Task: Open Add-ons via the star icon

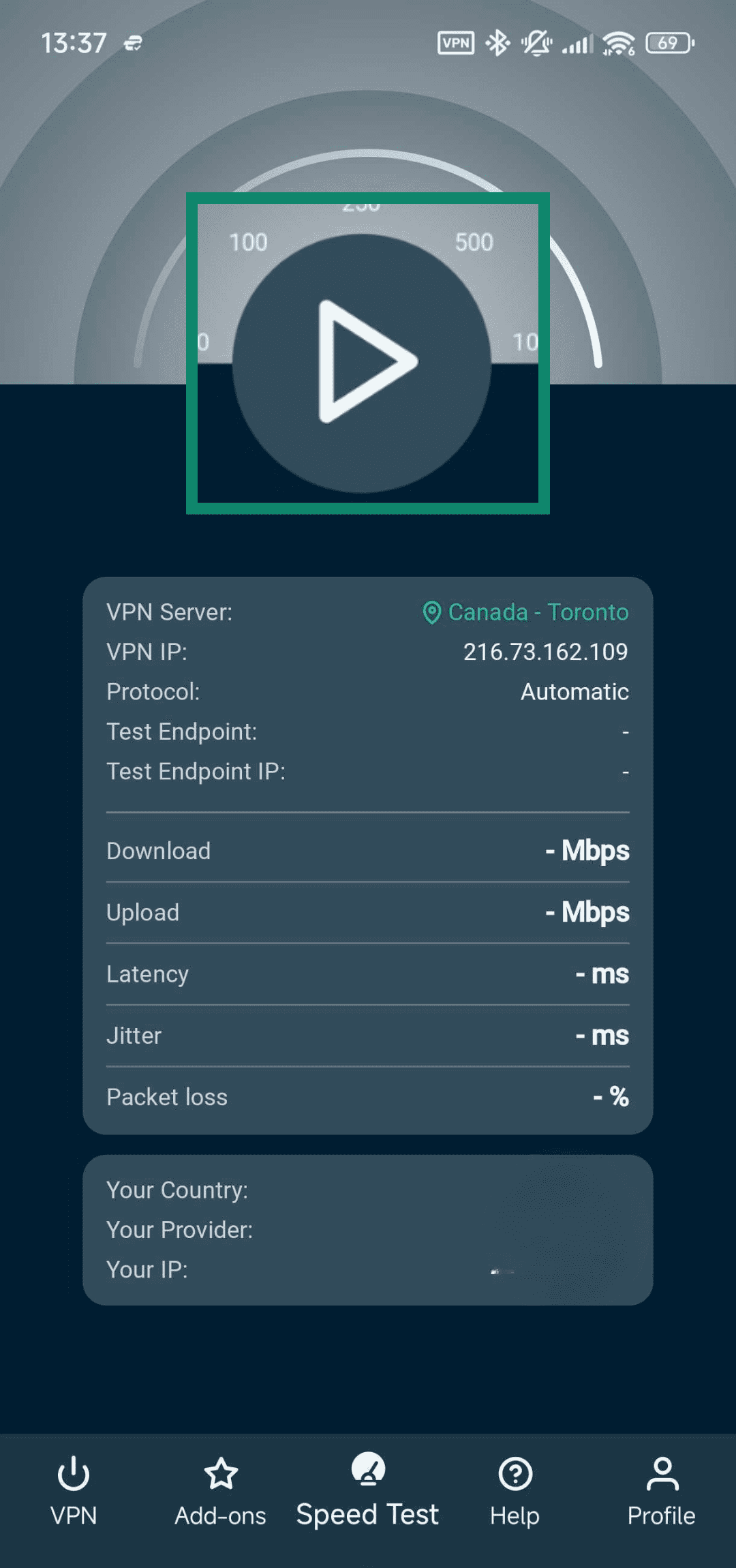Action: click(221, 1473)
